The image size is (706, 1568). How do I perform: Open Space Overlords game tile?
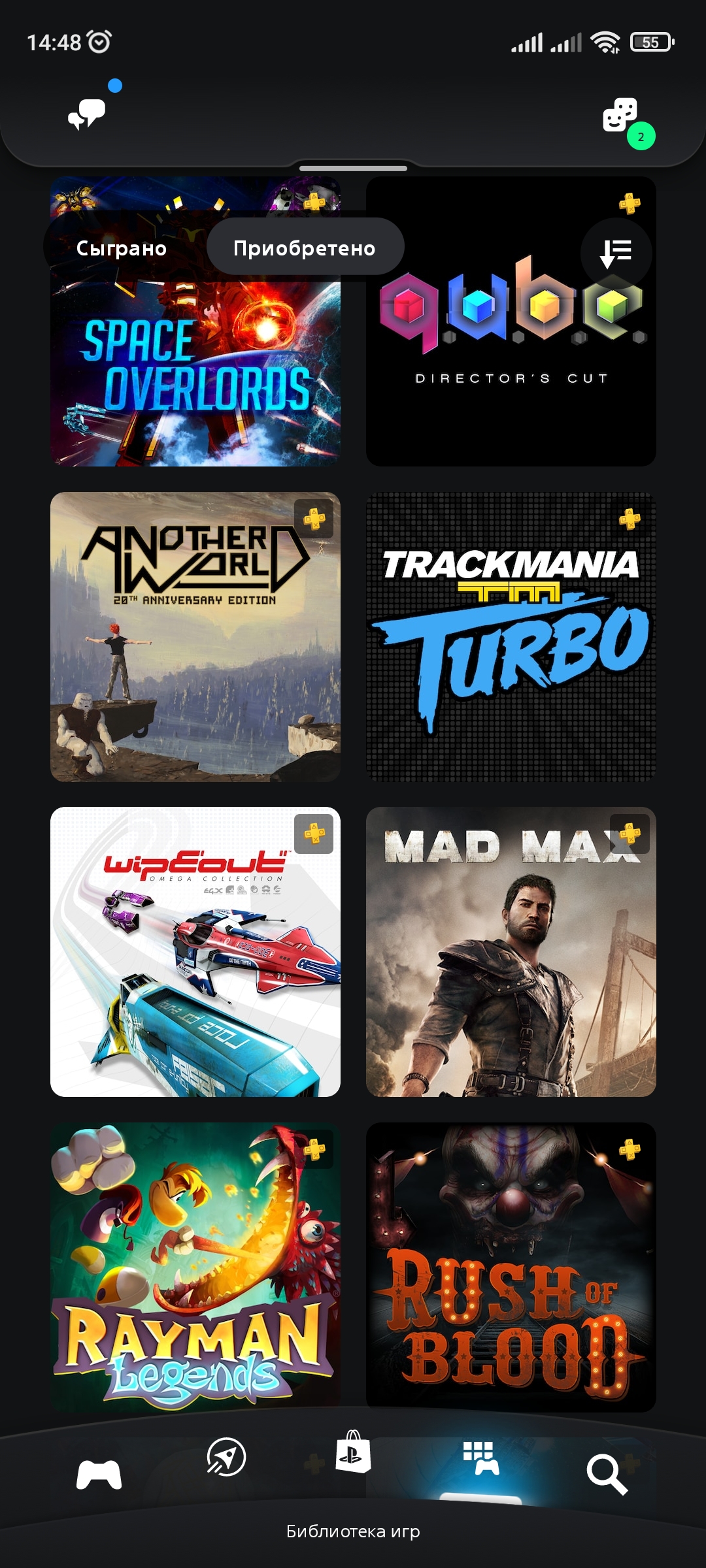[195, 321]
